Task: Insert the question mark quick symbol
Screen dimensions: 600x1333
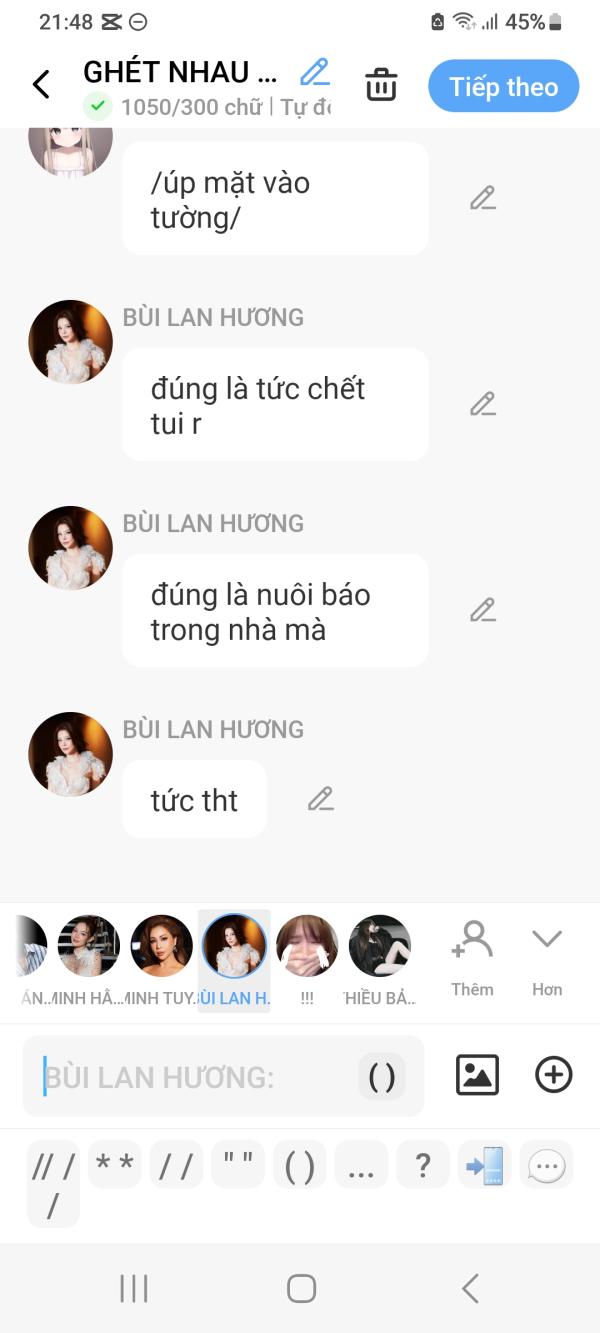Action: (x=423, y=1166)
